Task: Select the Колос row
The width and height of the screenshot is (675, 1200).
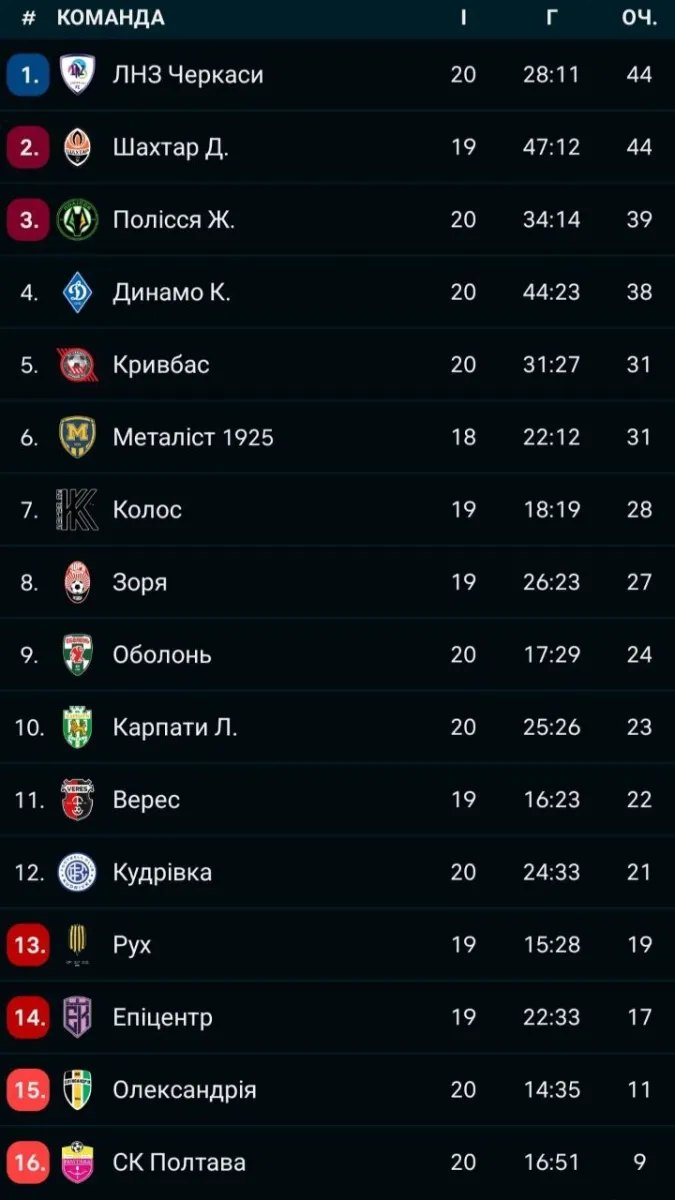Action: [147, 510]
